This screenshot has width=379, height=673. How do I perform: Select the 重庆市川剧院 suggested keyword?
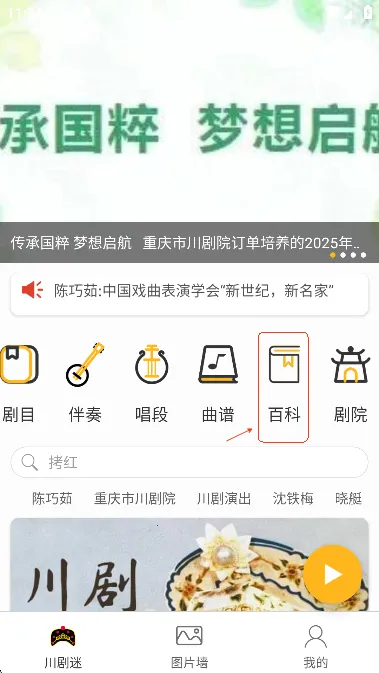click(135, 498)
